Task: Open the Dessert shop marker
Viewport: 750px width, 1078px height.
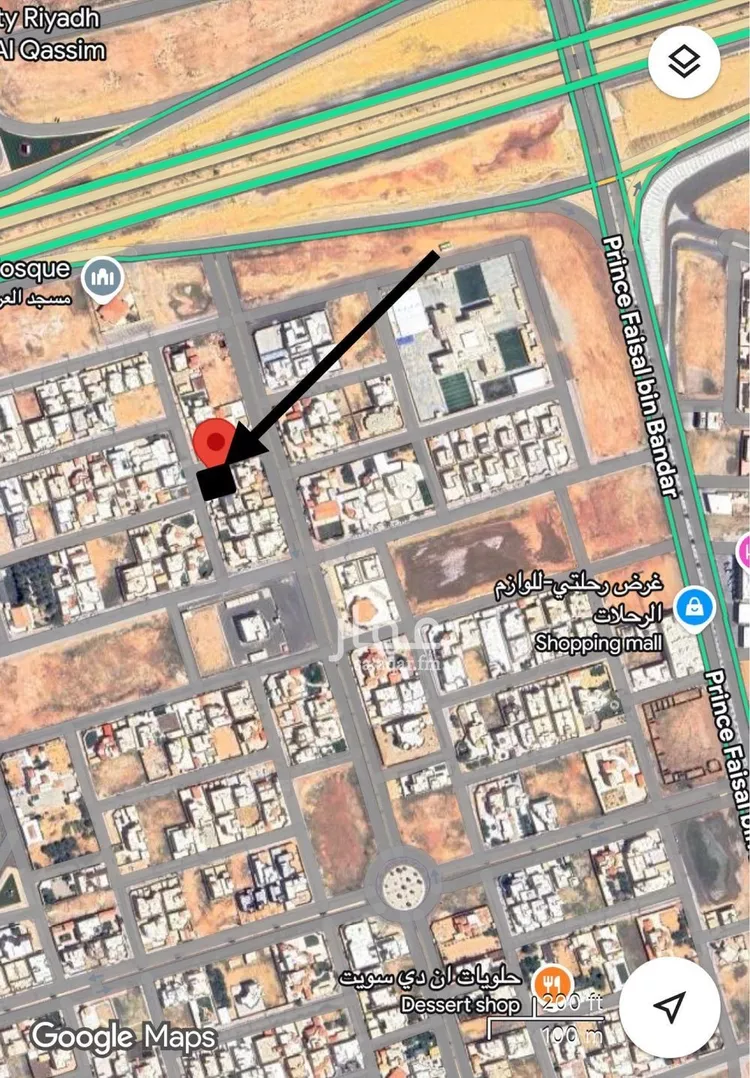Action: coord(552,980)
